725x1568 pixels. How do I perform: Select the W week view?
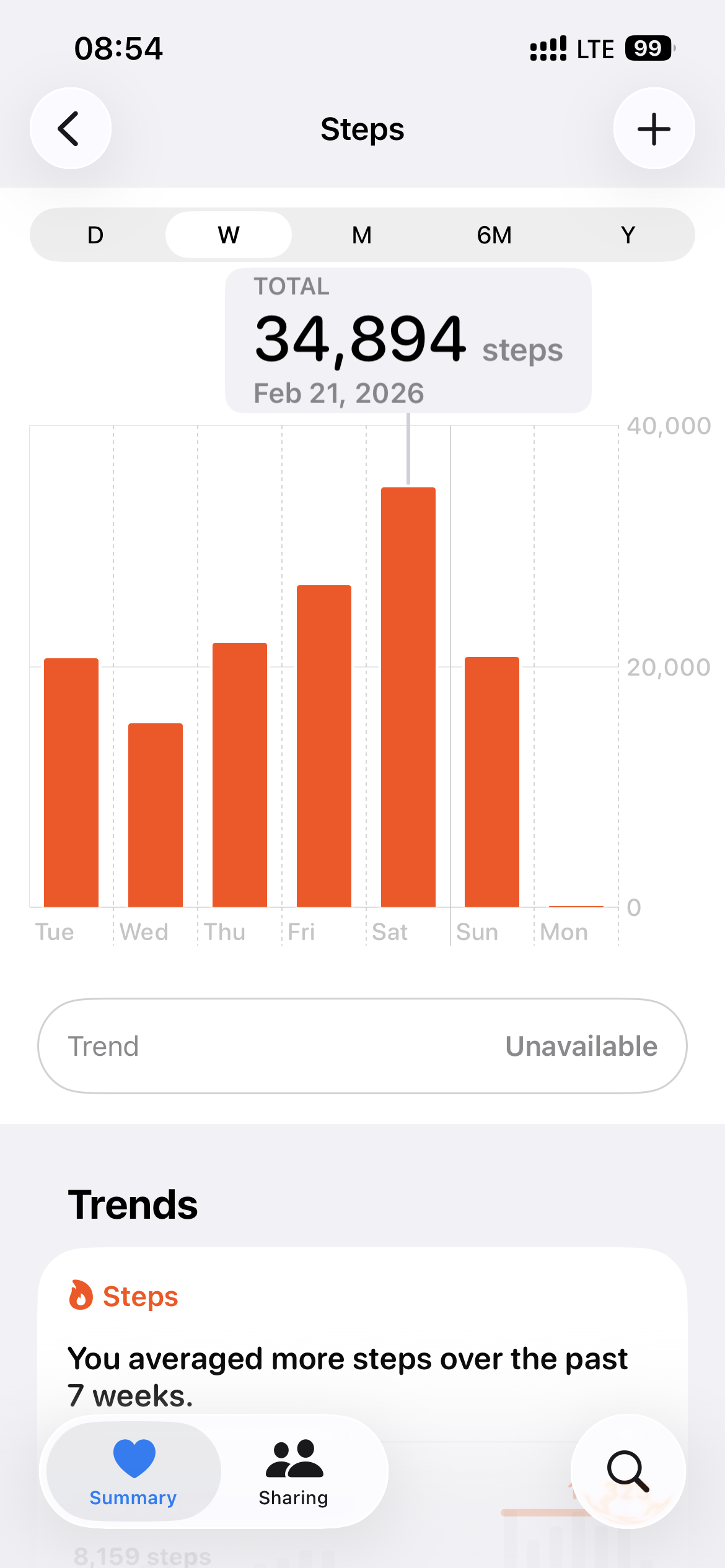(x=229, y=235)
